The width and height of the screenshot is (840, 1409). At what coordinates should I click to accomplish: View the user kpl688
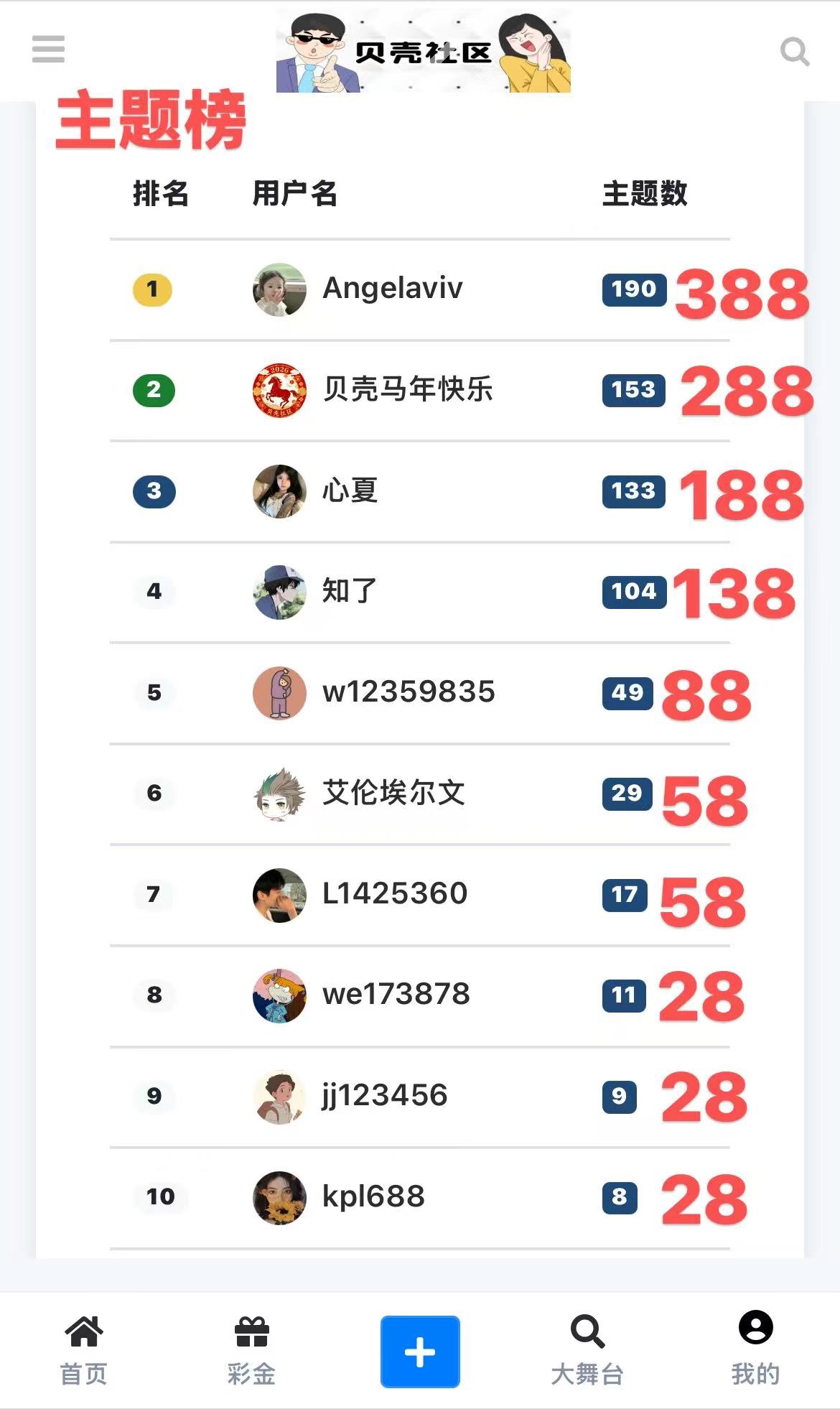pyautogui.click(x=373, y=1196)
